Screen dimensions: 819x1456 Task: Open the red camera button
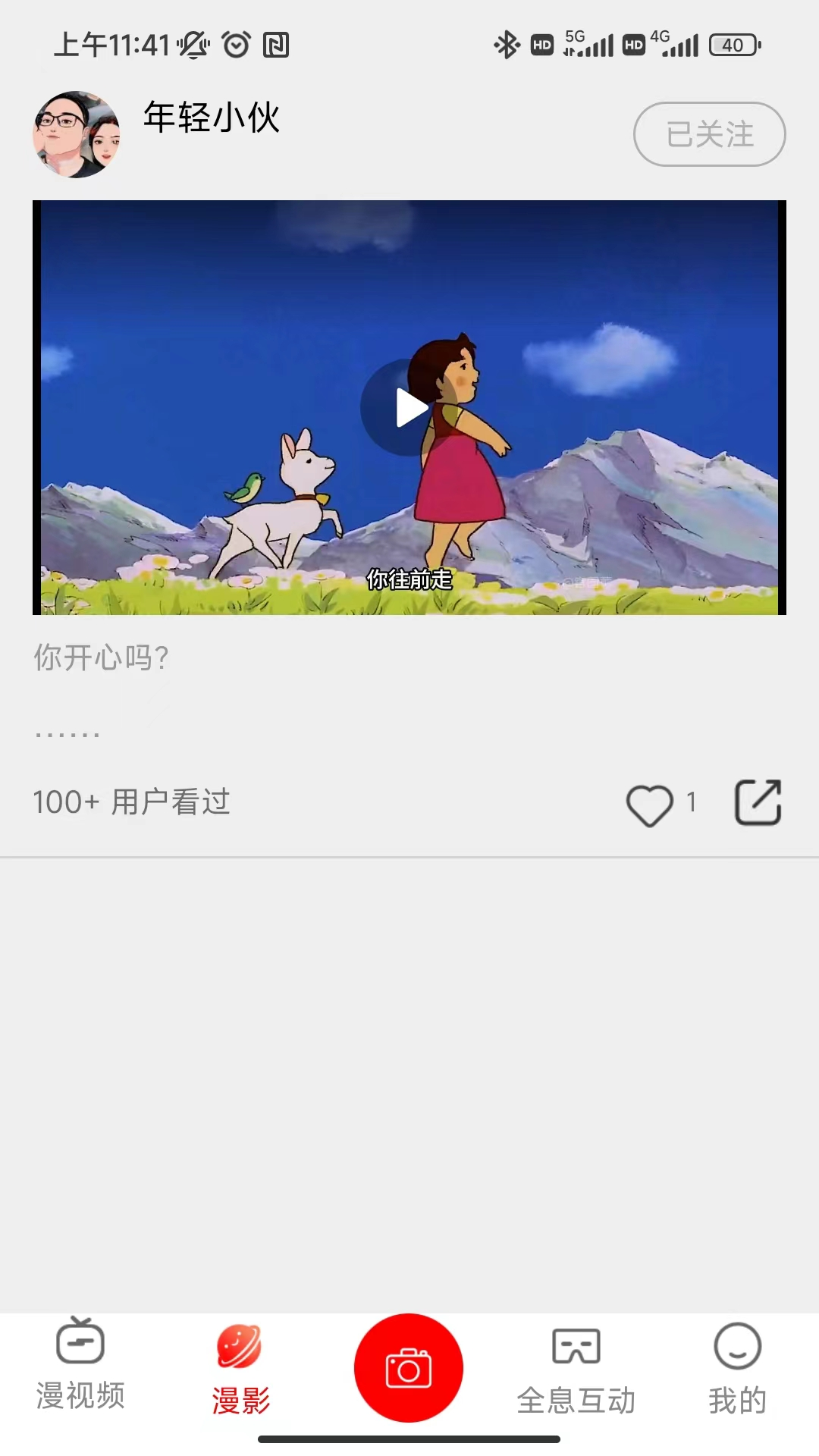click(409, 1368)
